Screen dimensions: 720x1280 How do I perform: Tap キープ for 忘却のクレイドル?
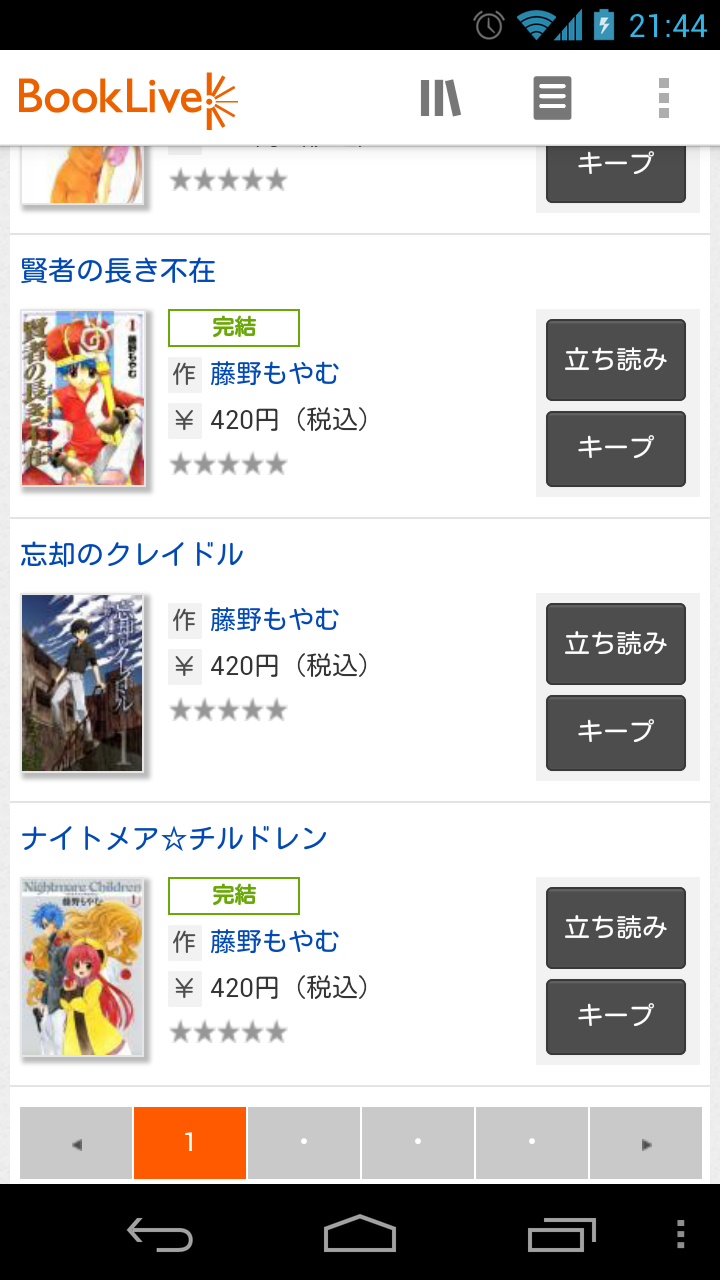[616, 733]
